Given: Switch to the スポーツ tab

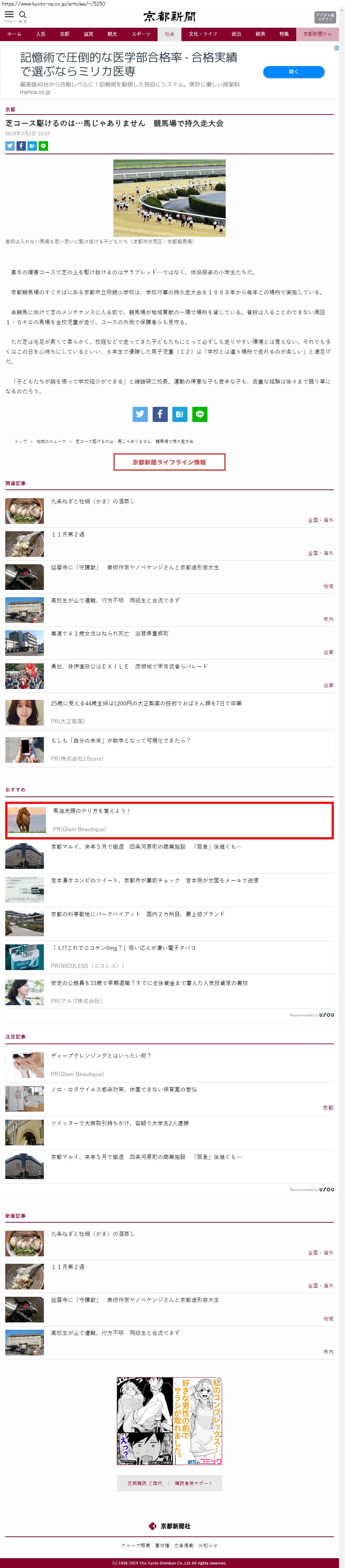Looking at the screenshot, I should coord(140,34).
